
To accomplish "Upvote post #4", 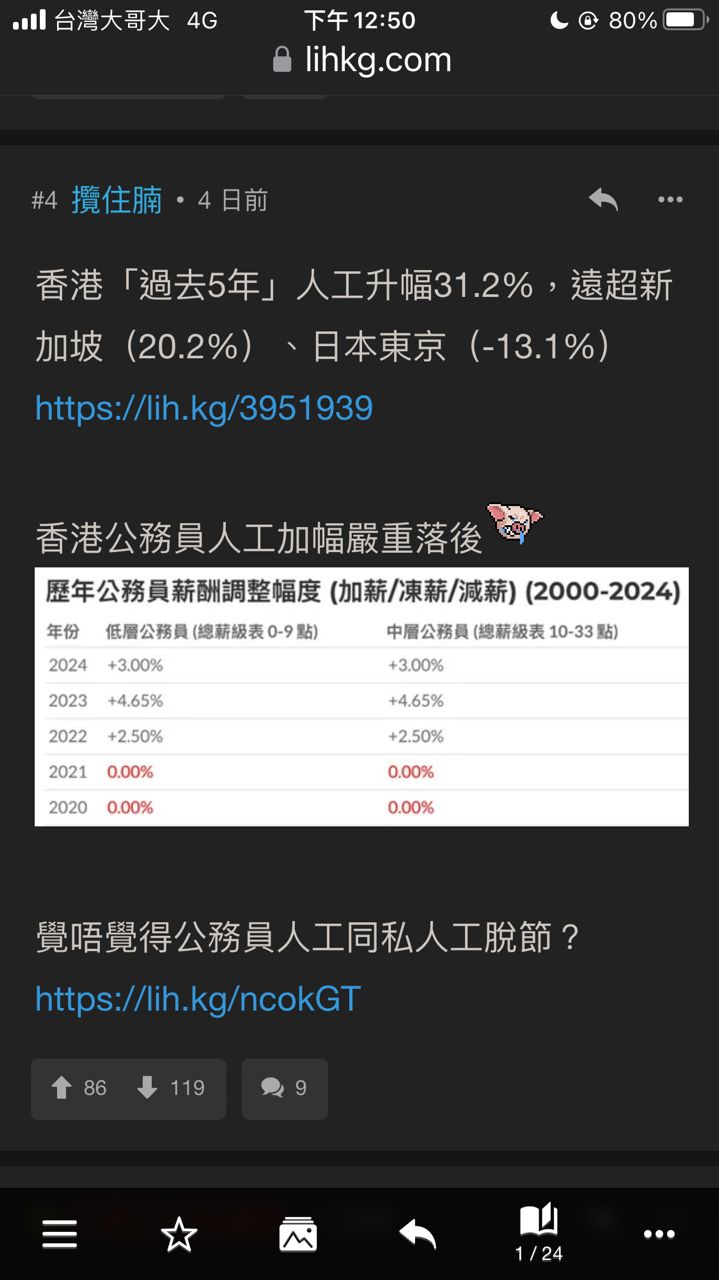I will click(x=80, y=1088).
